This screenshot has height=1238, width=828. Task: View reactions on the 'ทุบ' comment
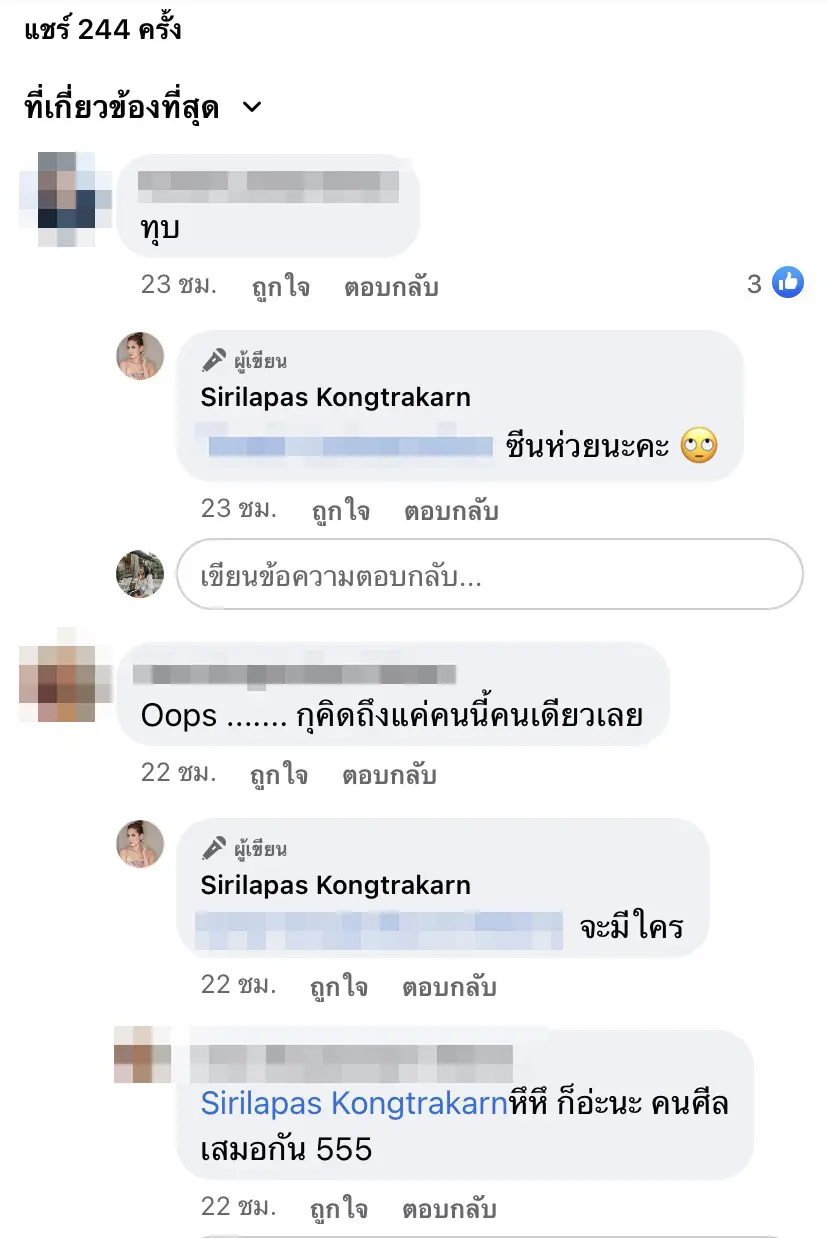point(776,284)
